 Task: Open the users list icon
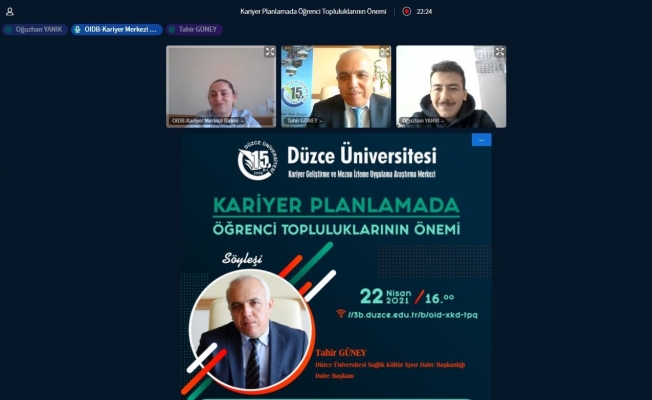(x=10, y=11)
